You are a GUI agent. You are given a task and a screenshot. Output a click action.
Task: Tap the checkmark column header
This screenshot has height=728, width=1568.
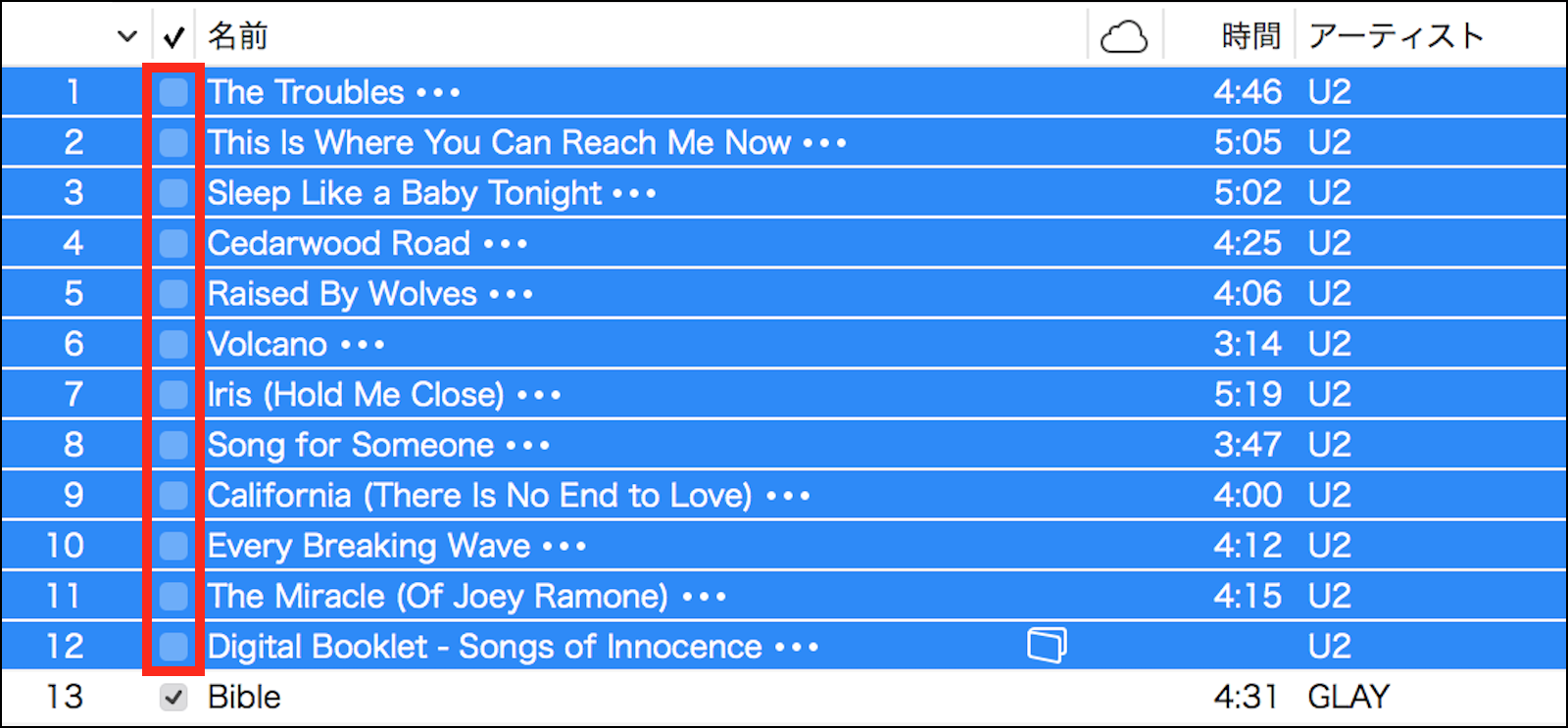point(173,37)
